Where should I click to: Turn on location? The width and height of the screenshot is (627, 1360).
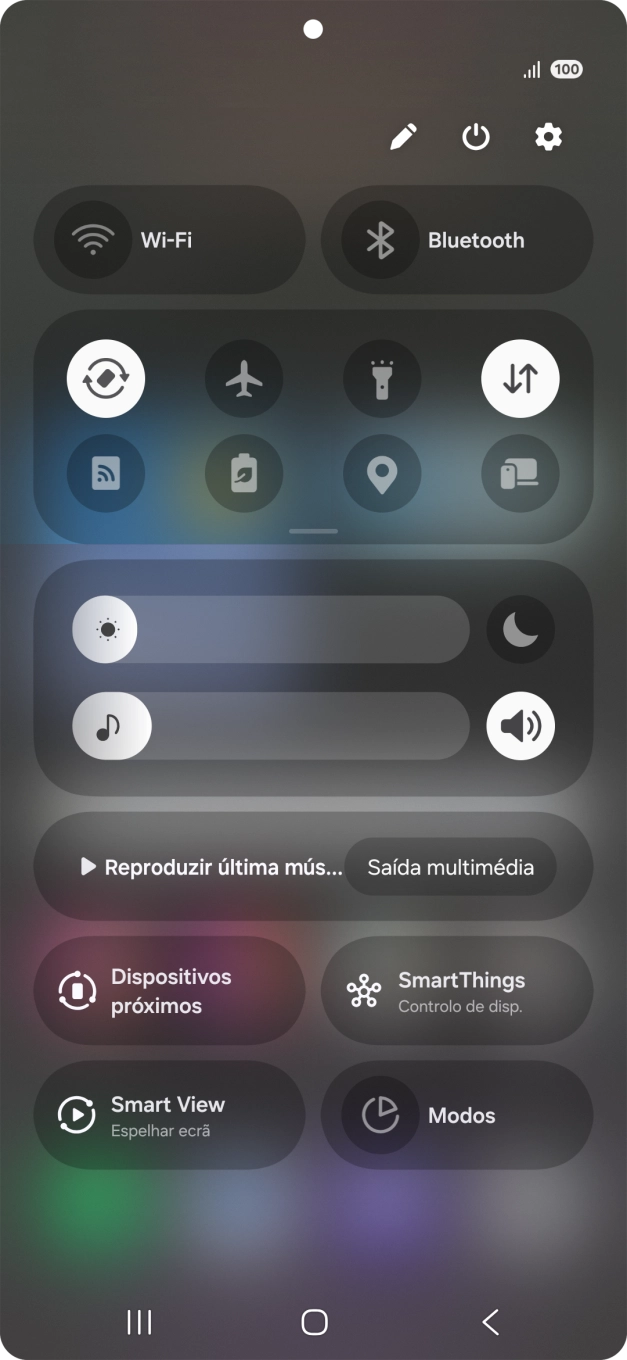click(x=382, y=474)
